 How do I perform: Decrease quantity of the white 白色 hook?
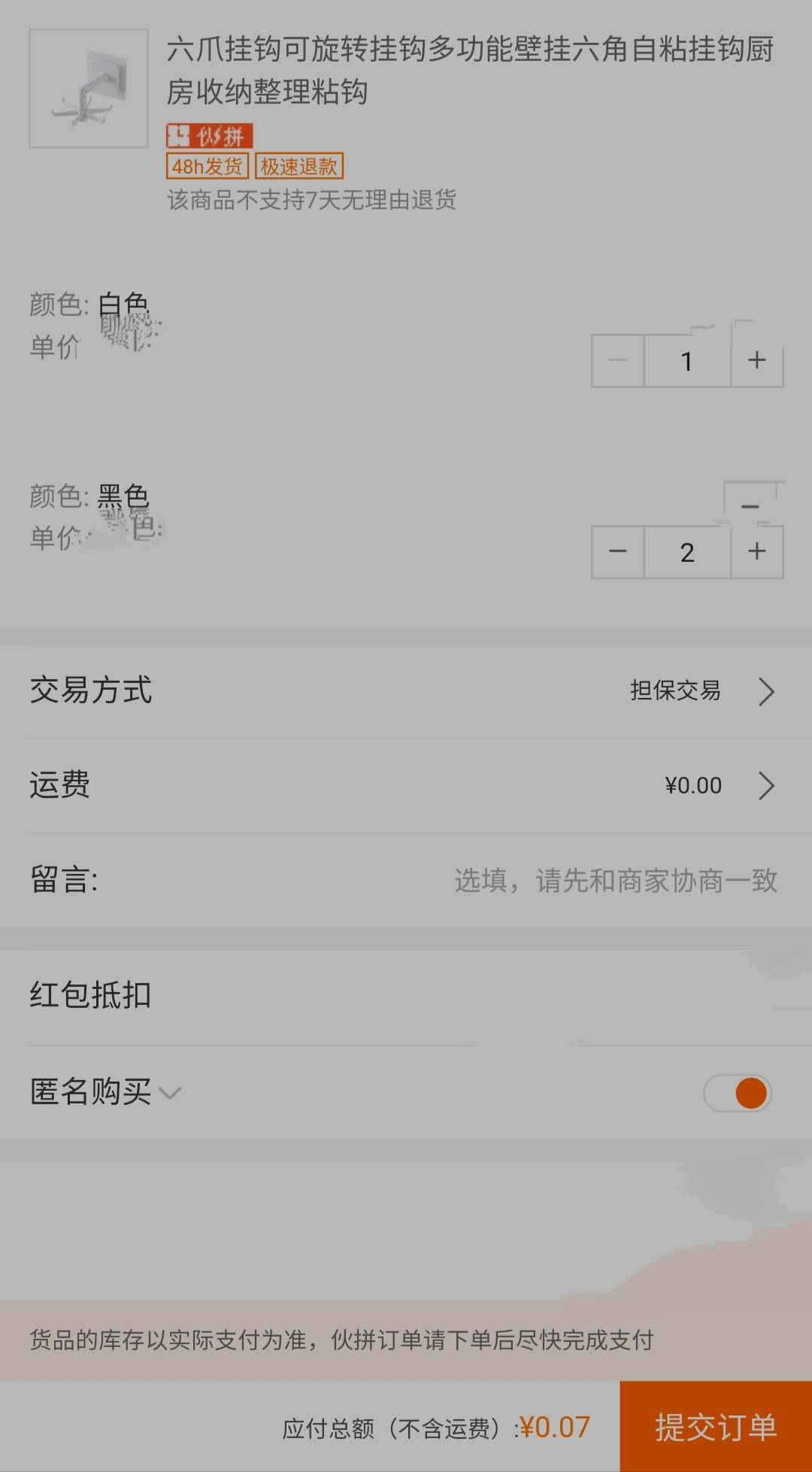point(617,361)
